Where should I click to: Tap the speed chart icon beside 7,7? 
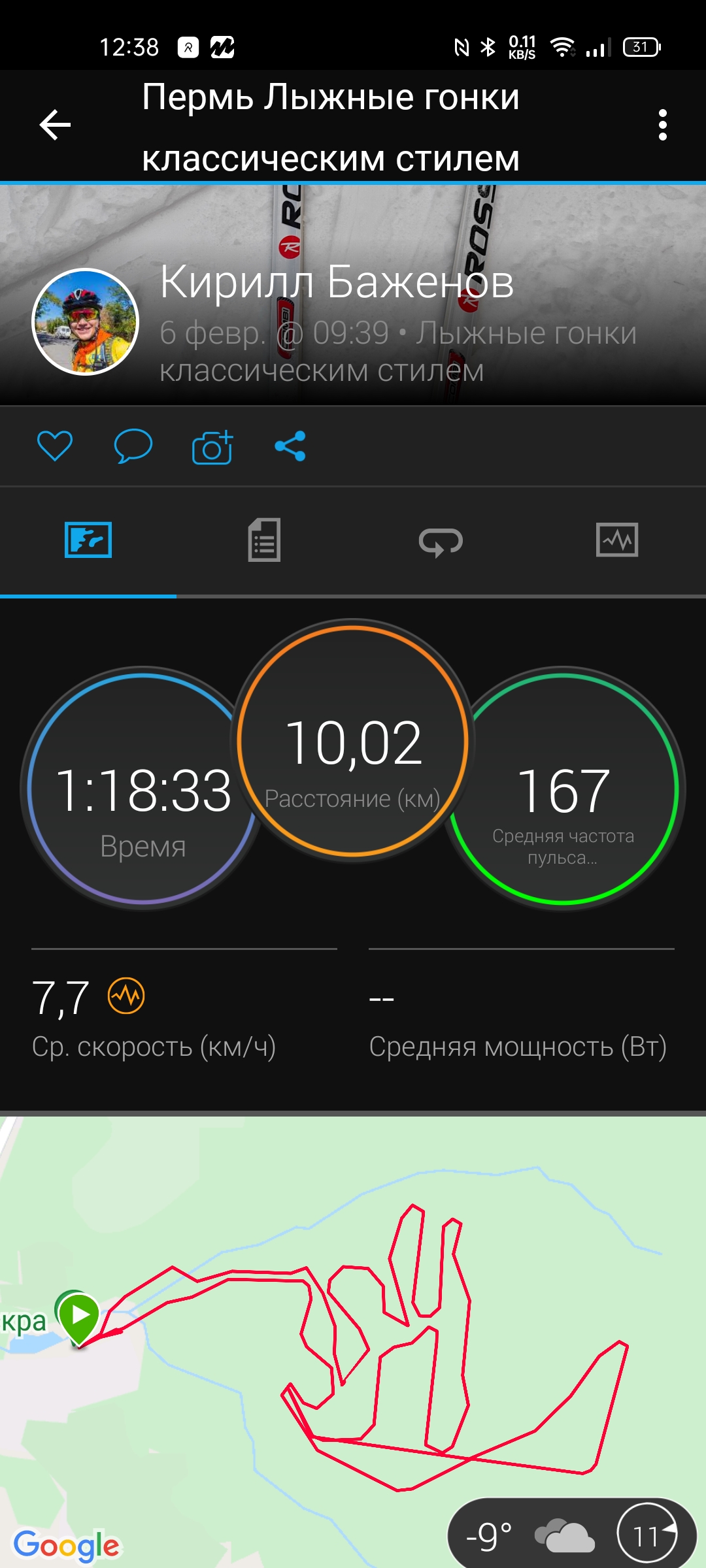(x=126, y=996)
